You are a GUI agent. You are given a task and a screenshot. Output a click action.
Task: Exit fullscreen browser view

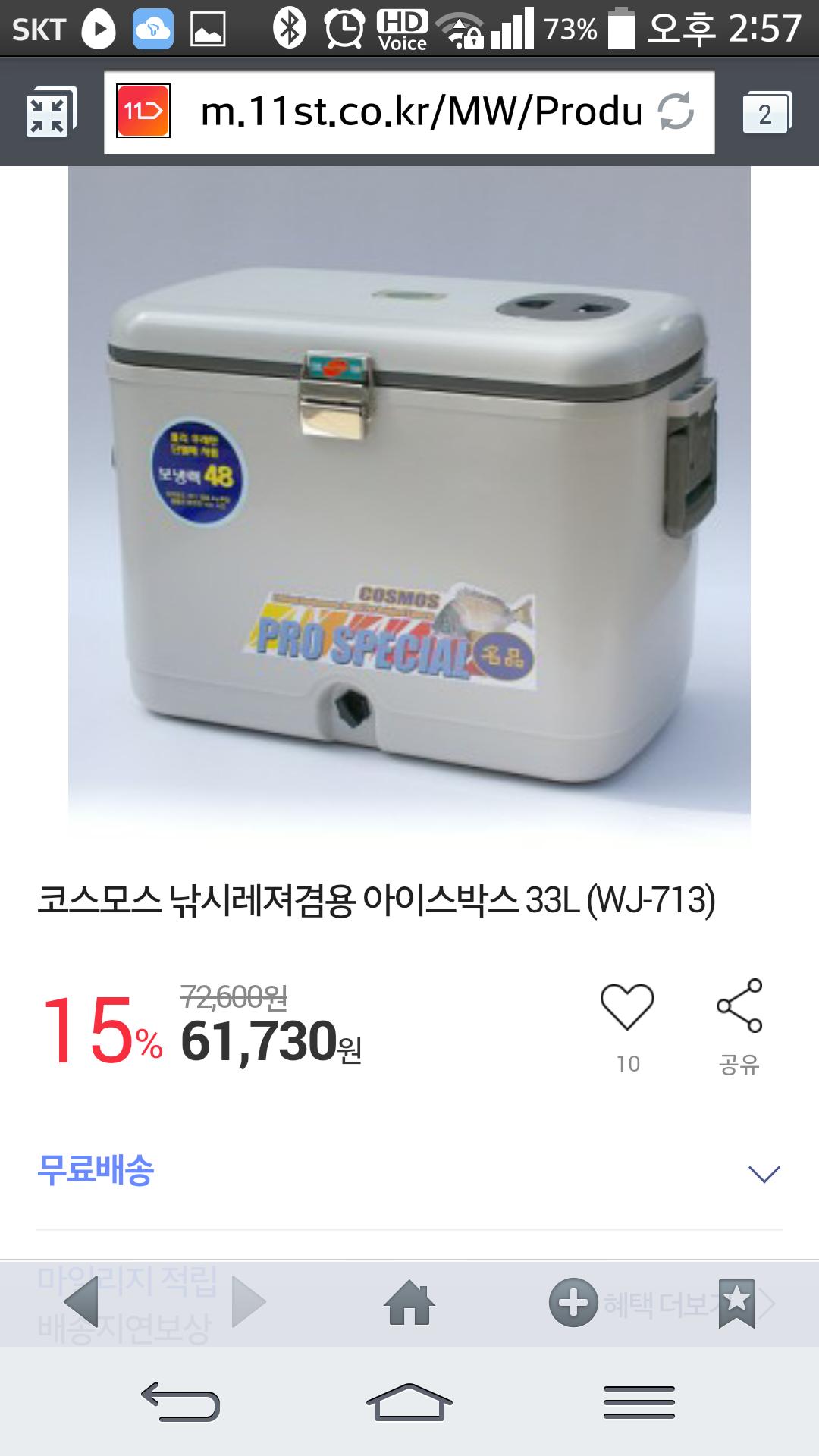(50, 113)
